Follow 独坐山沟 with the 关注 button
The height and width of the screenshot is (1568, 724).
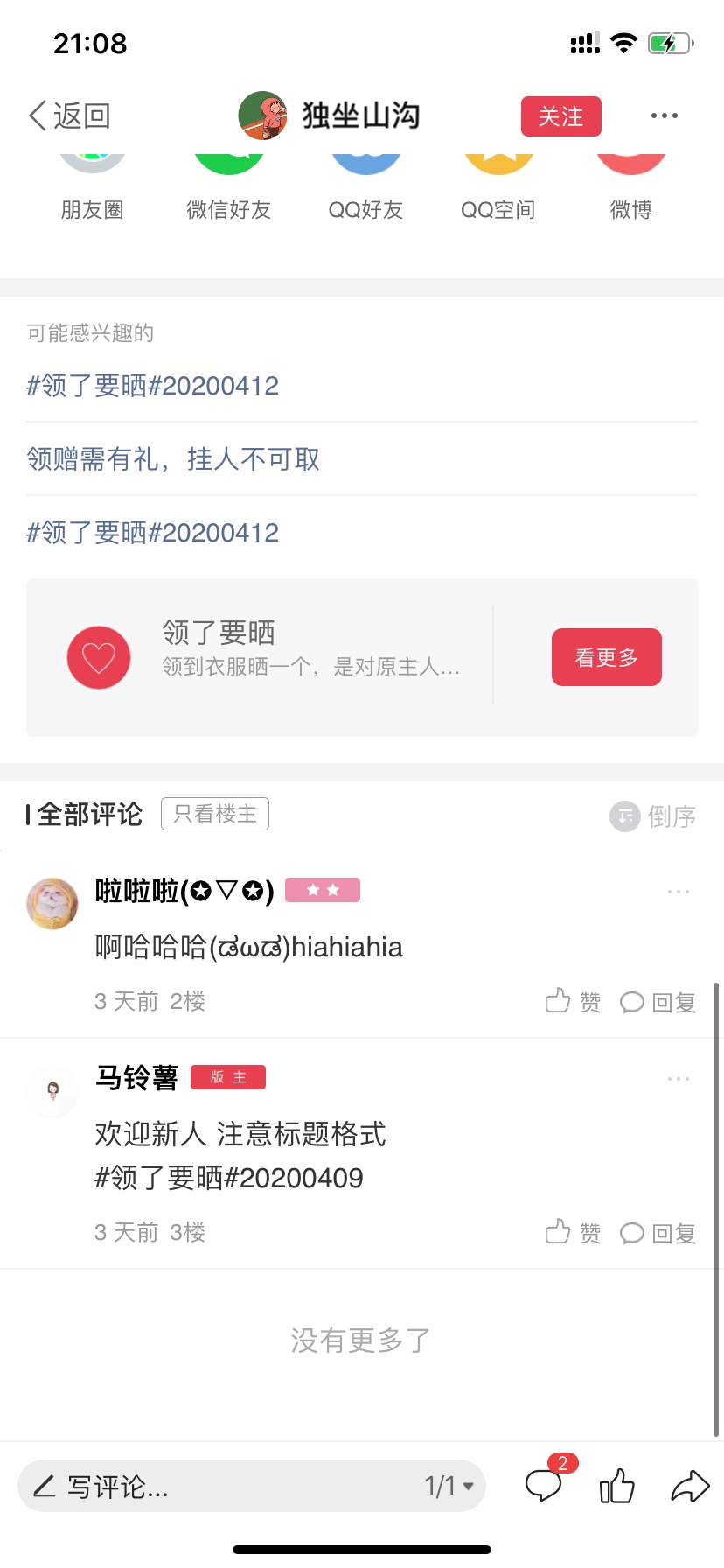pos(560,116)
